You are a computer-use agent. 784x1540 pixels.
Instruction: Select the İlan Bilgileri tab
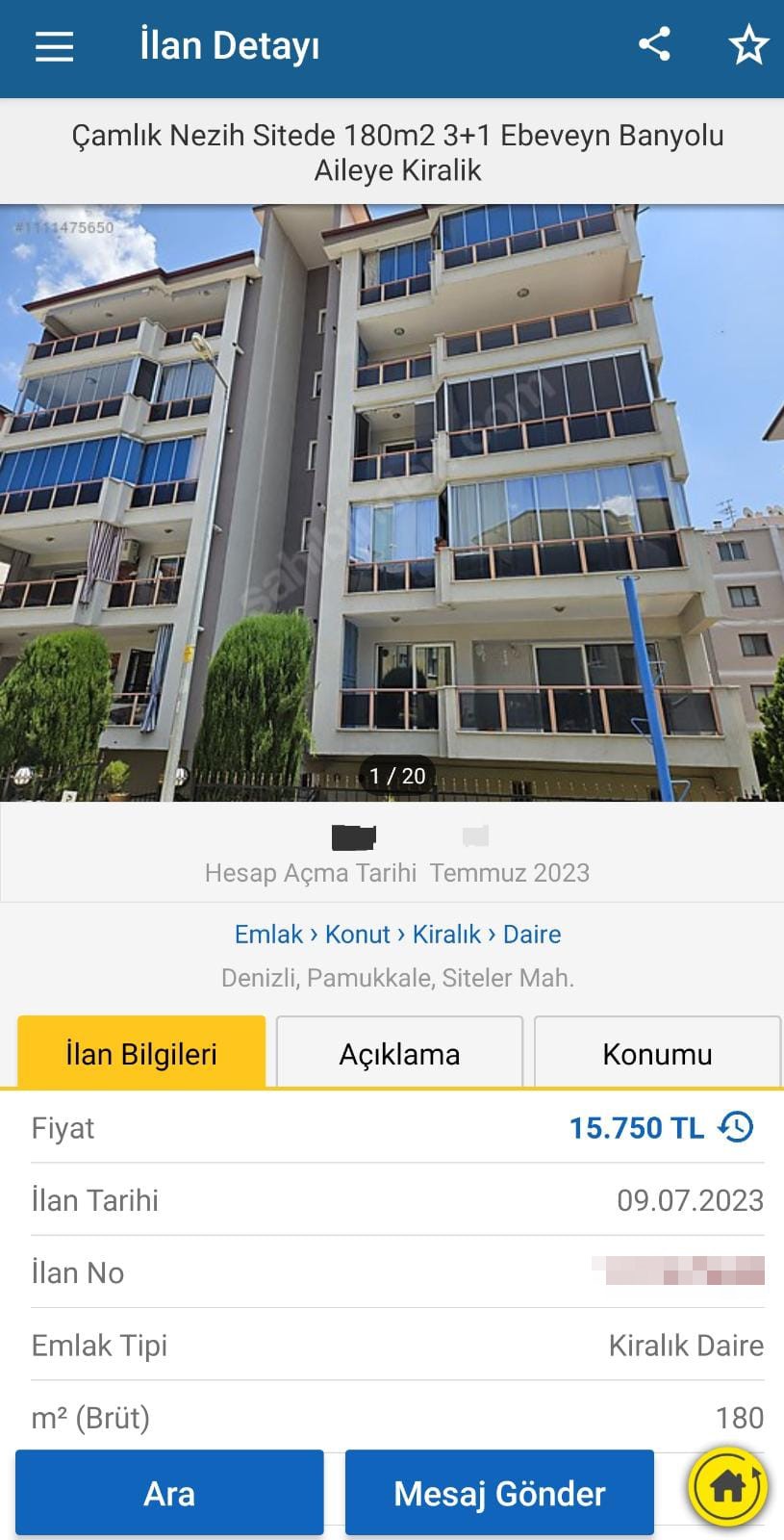(x=141, y=1053)
